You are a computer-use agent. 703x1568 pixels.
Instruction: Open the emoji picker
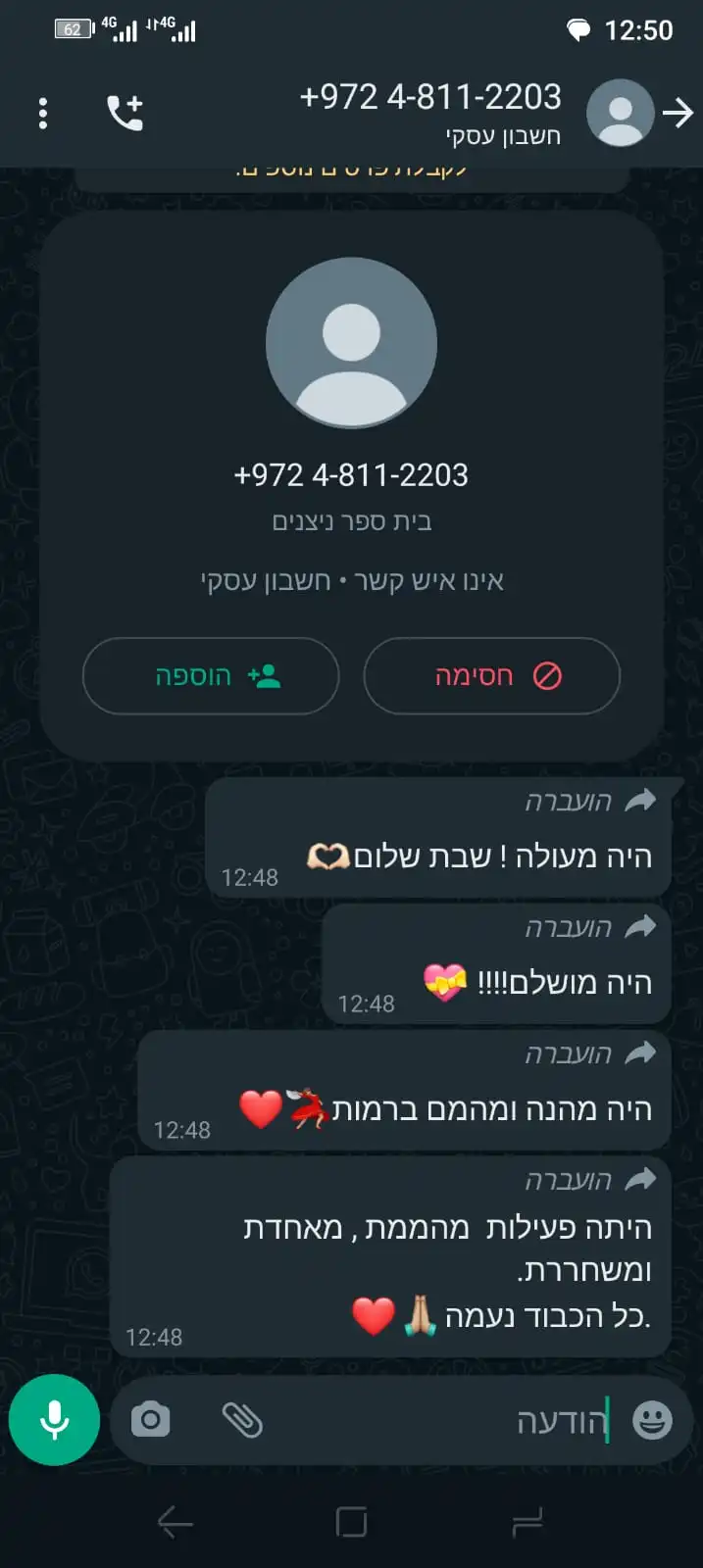click(x=652, y=1419)
